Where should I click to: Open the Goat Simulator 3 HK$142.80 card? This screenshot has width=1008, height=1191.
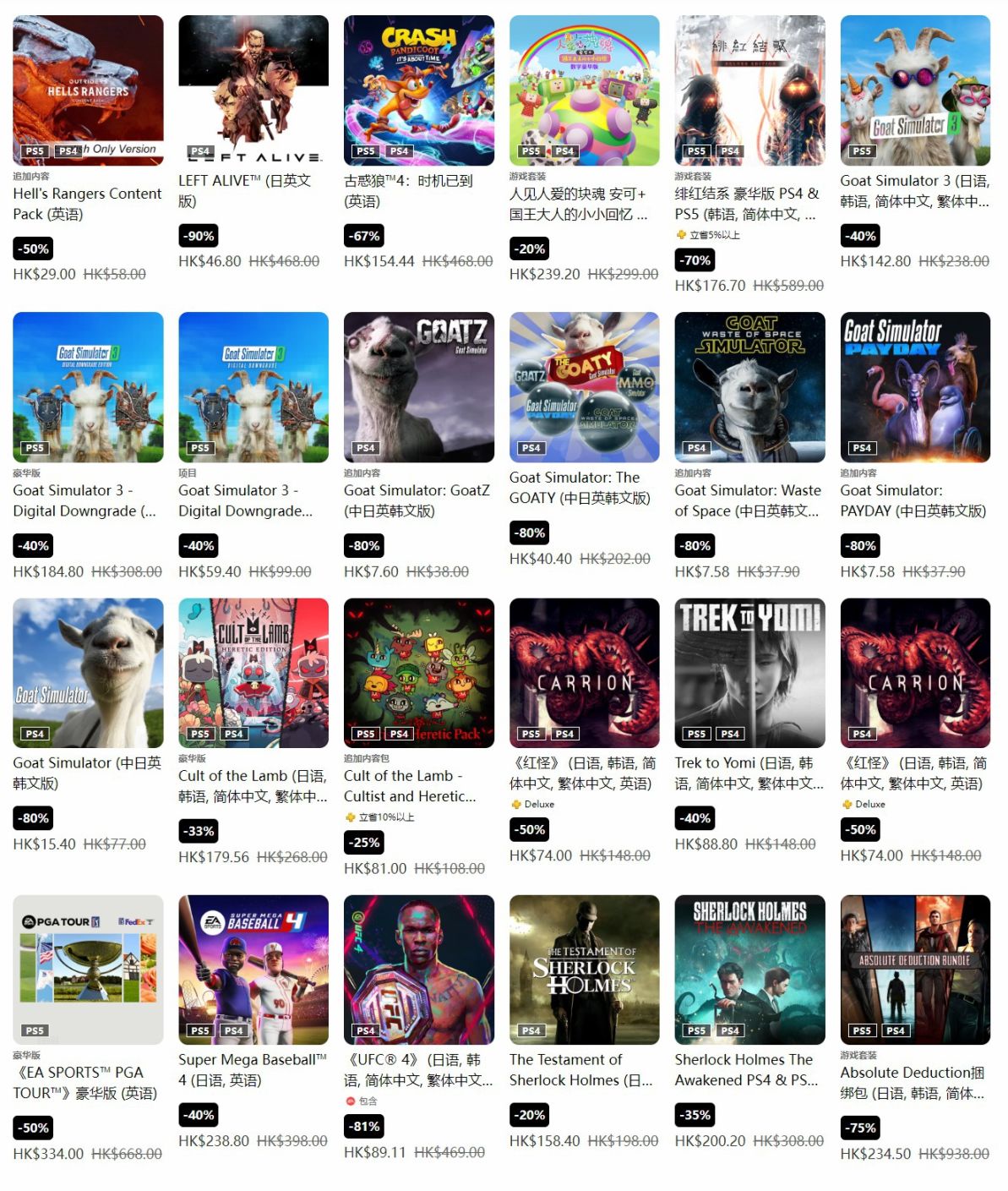915,90
